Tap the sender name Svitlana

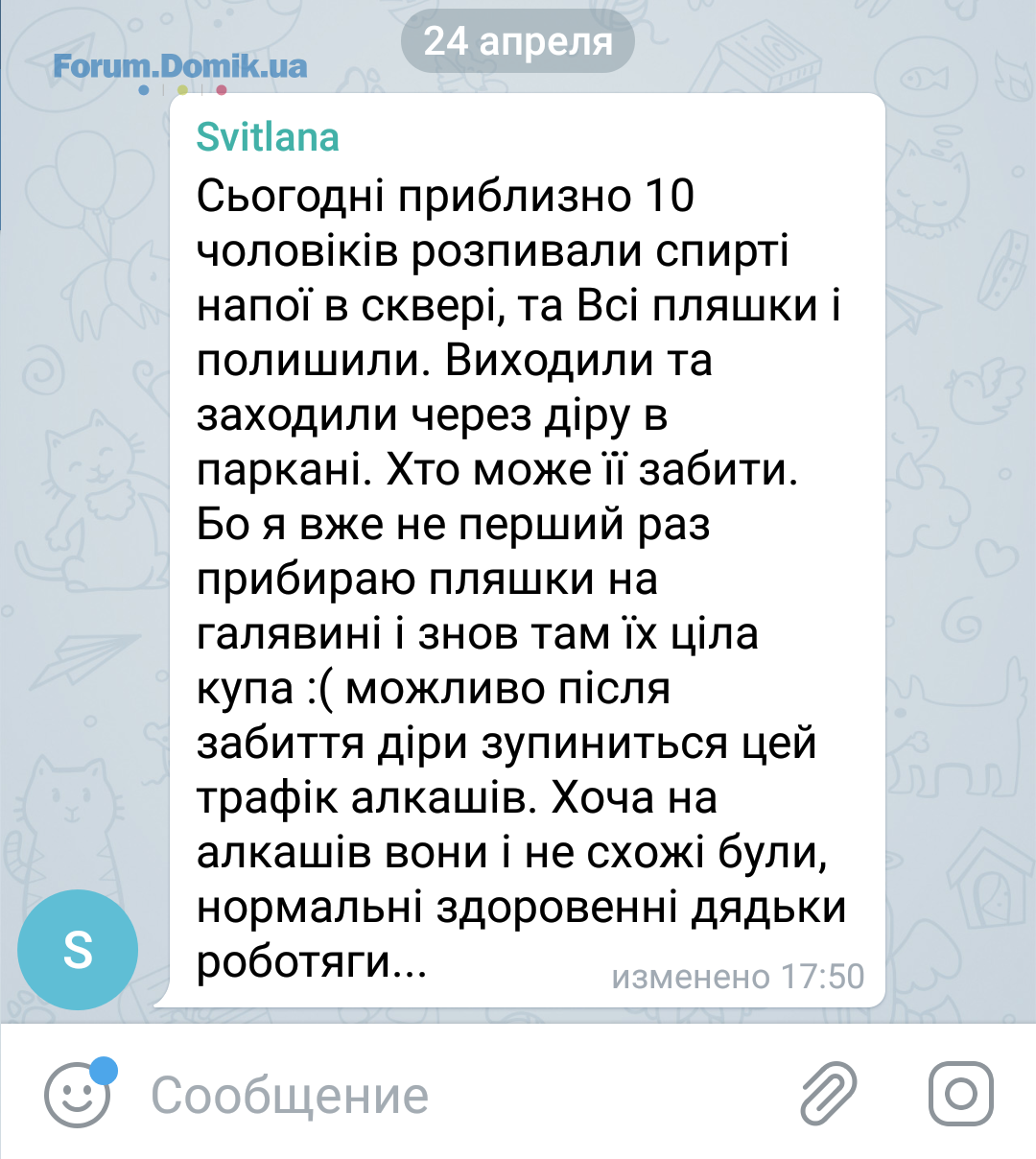268,137
